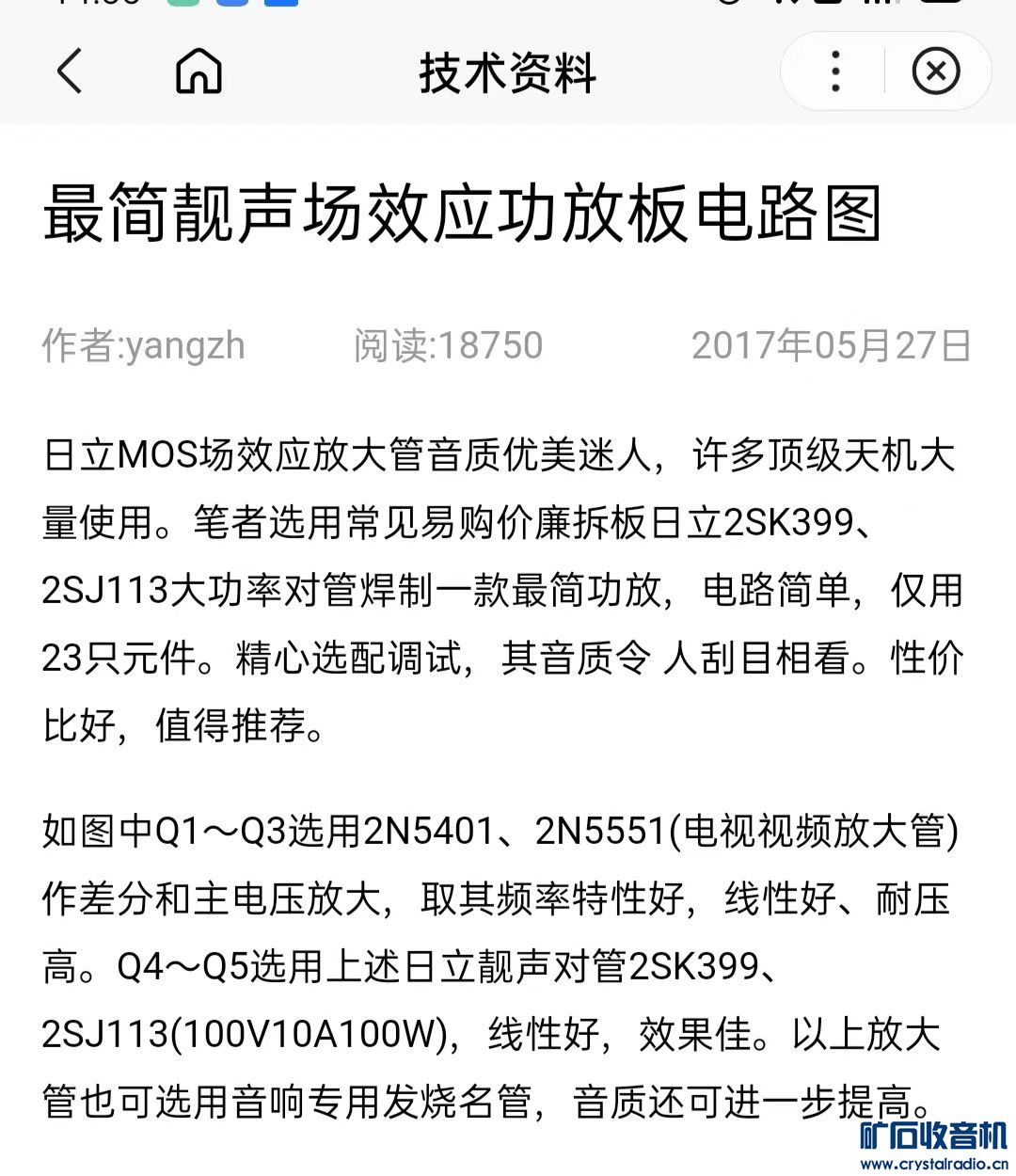
Task: Open the home page icon
Action: 198,72
